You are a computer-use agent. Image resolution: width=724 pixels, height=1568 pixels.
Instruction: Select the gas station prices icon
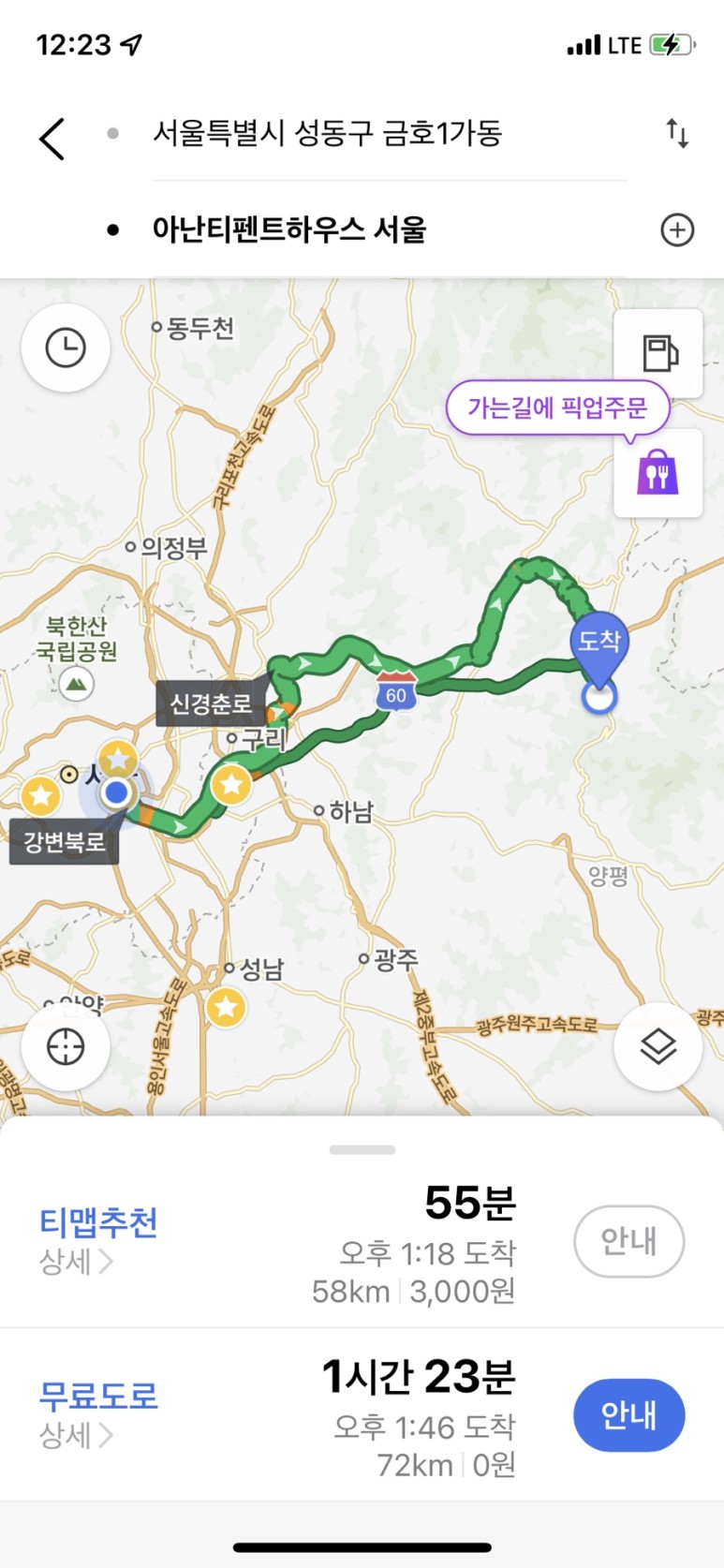tap(658, 353)
